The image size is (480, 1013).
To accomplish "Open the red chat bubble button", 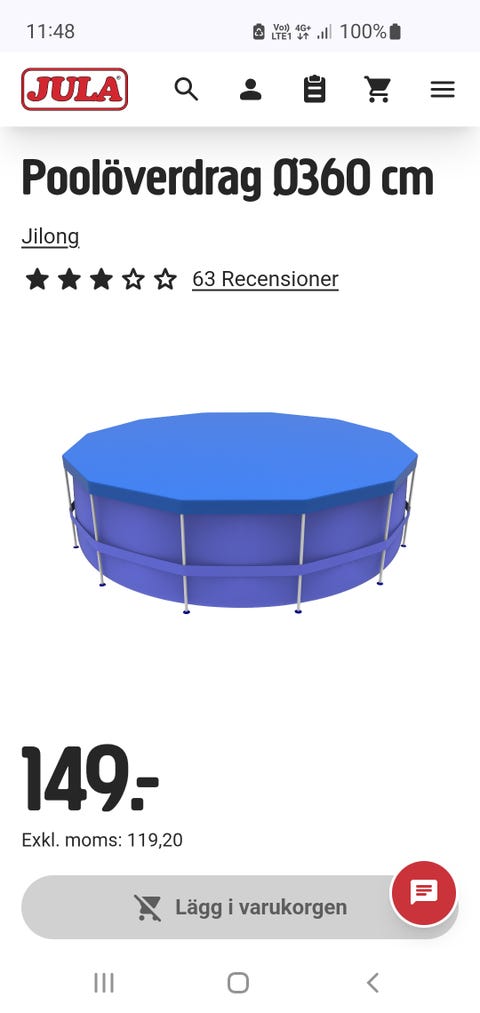I will [424, 893].
